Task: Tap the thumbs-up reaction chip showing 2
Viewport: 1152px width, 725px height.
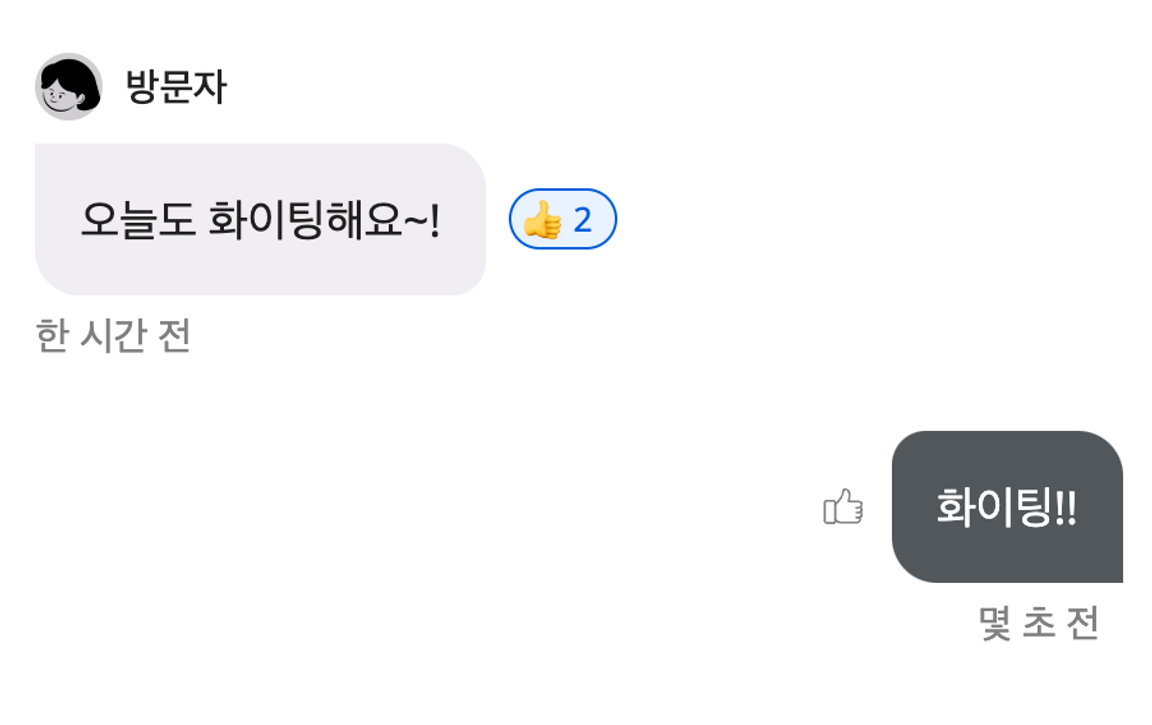Action: tap(562, 219)
